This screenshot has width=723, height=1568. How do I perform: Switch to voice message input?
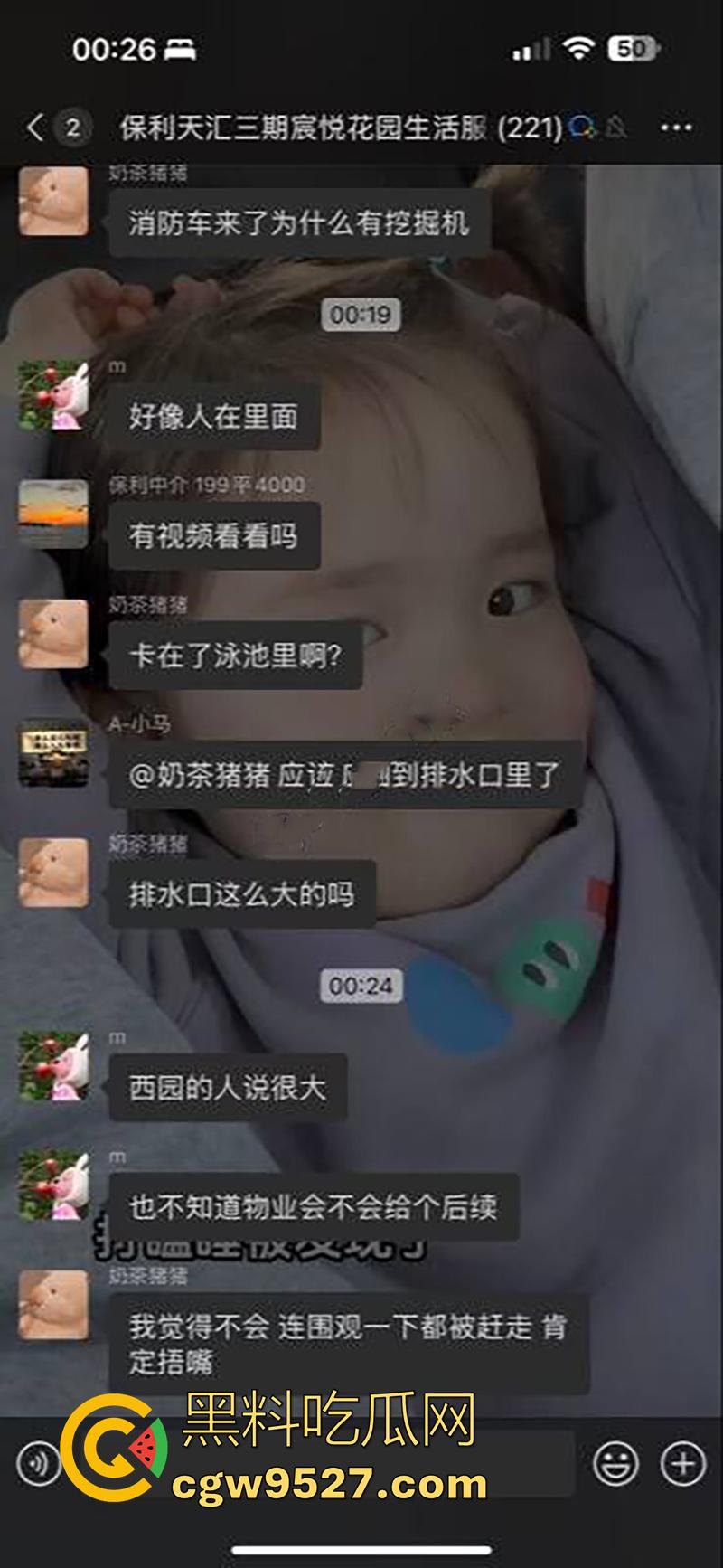(x=38, y=1462)
